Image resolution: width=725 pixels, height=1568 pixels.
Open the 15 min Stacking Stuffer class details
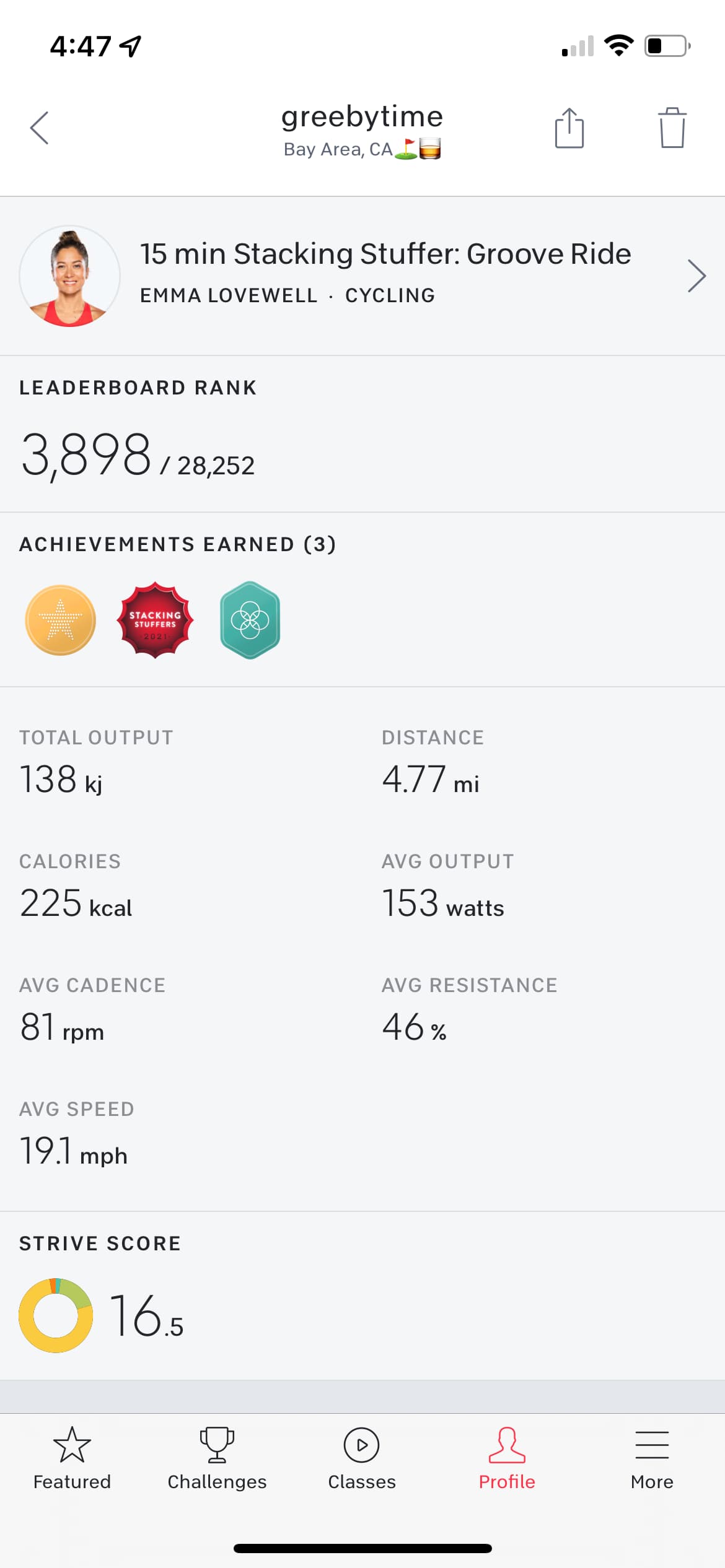(362, 276)
